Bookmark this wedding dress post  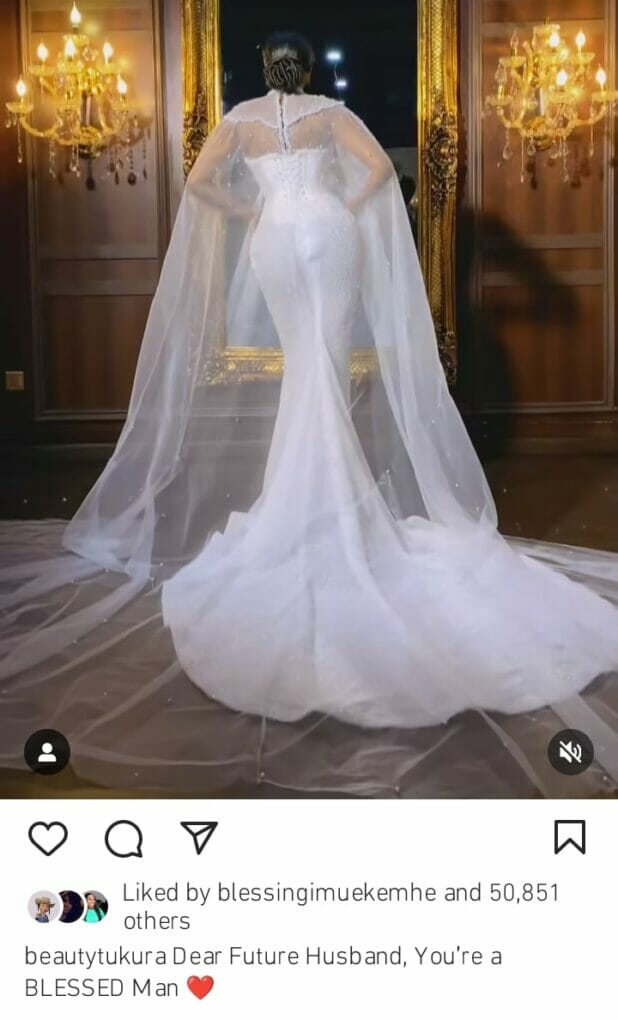(x=569, y=837)
